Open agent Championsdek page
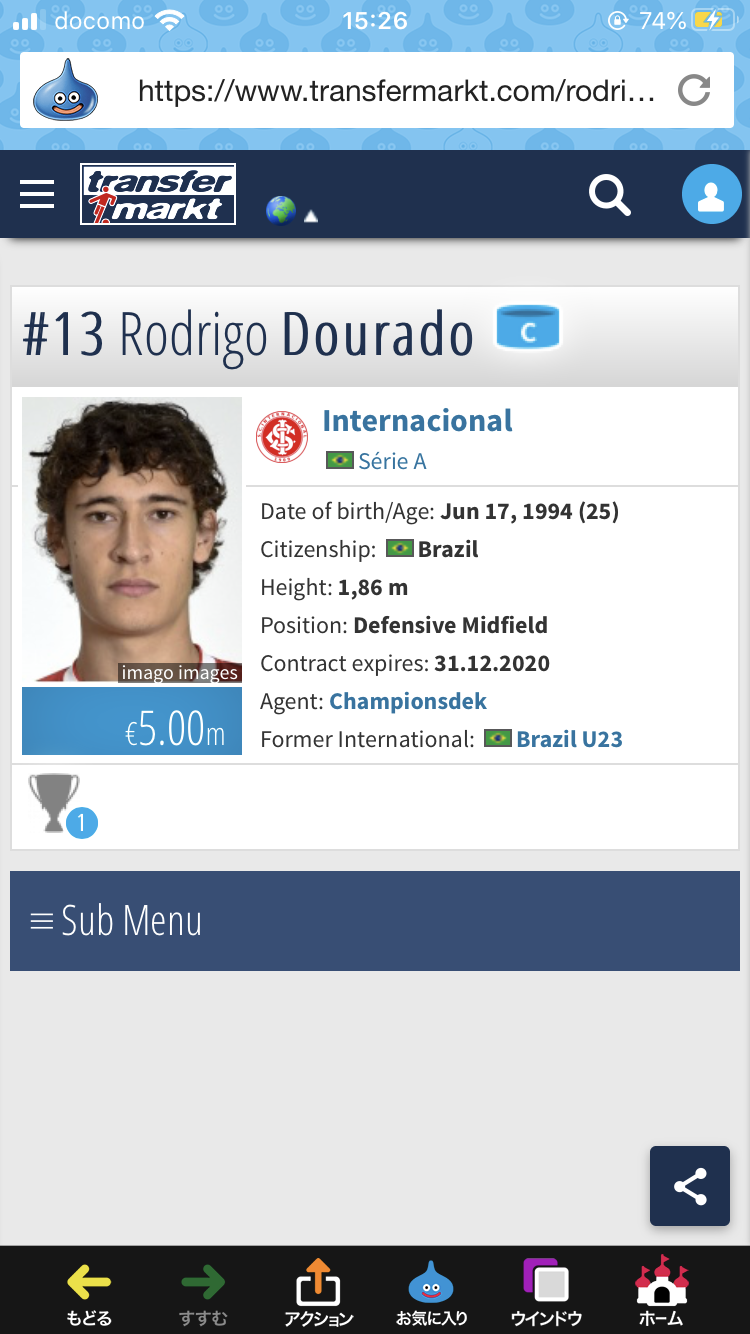The image size is (750, 1334). [x=408, y=701]
